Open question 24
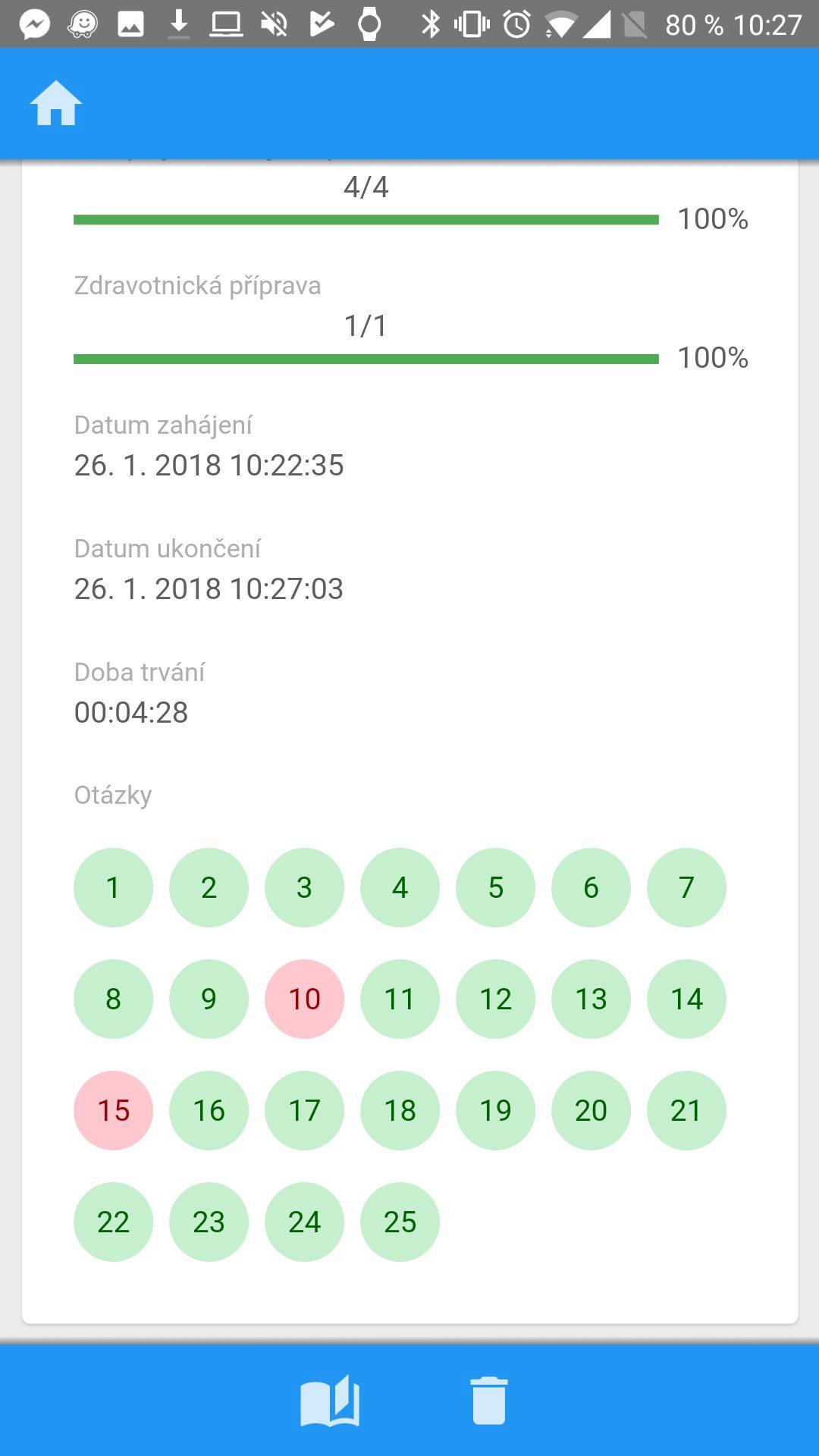 [x=304, y=1222]
